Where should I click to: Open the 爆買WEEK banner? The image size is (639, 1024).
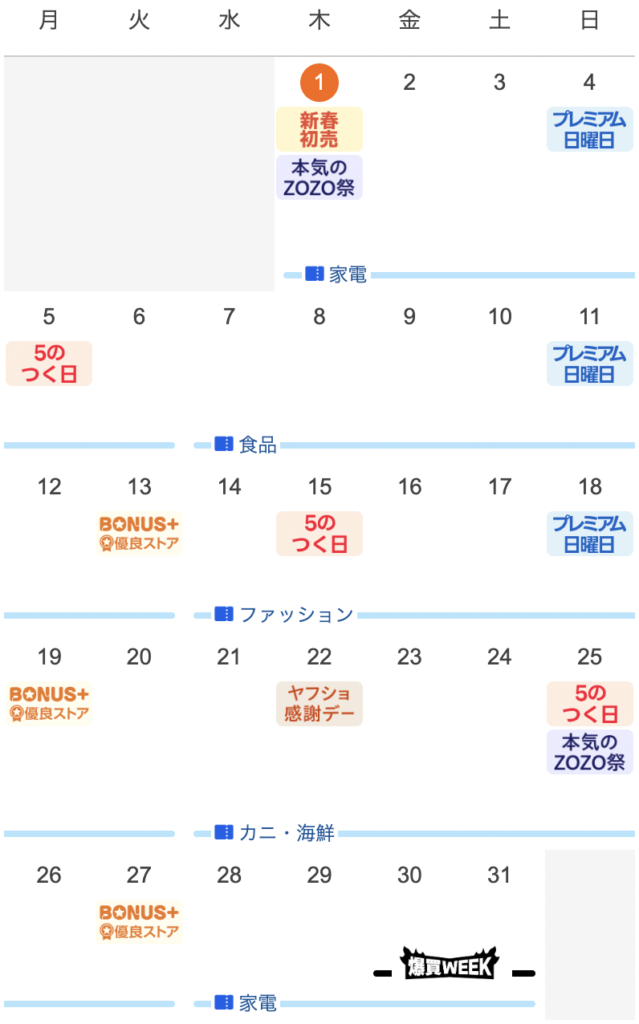(x=454, y=966)
